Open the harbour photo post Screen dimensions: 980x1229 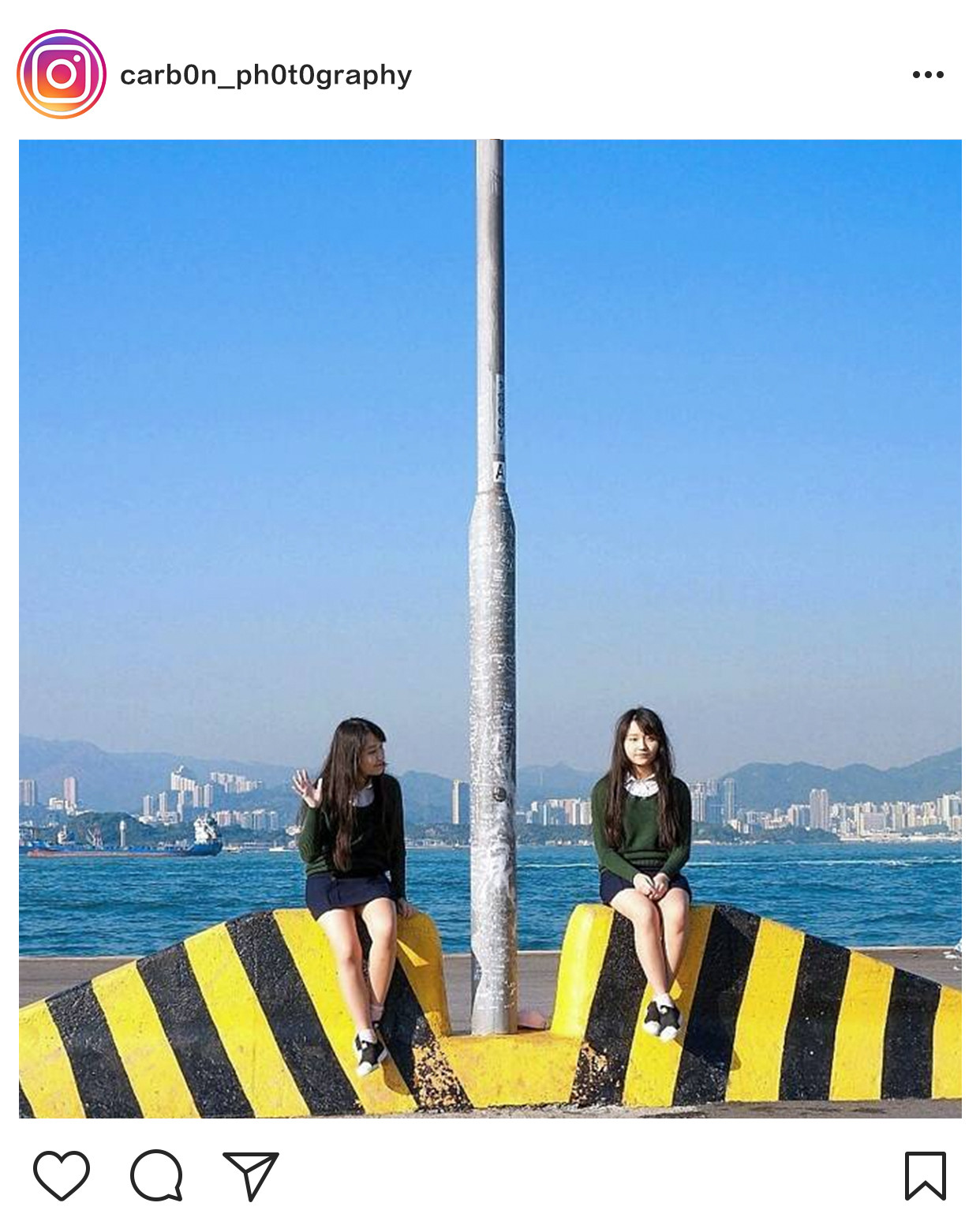[x=490, y=628]
